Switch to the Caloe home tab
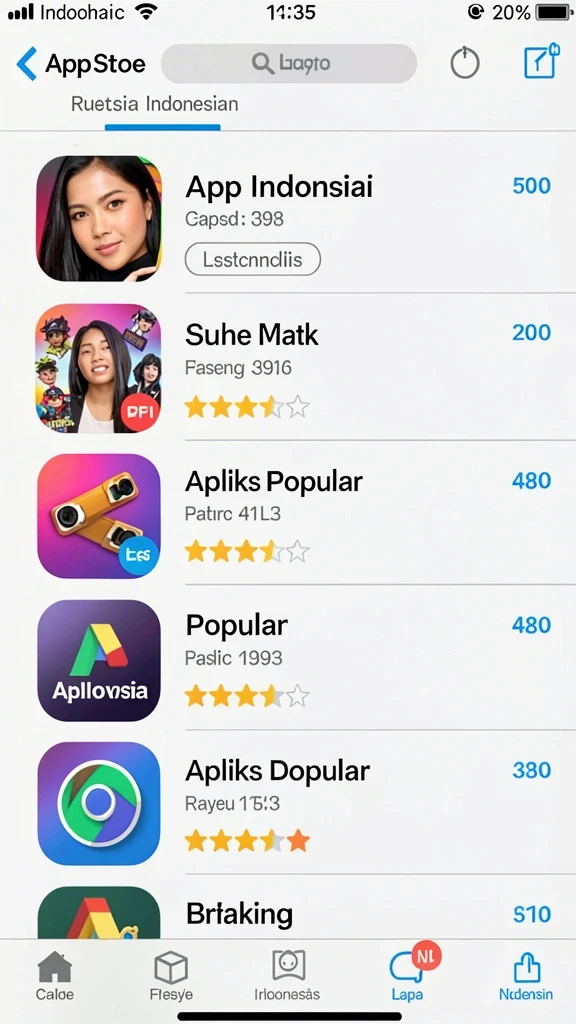576x1024 pixels. [55, 976]
